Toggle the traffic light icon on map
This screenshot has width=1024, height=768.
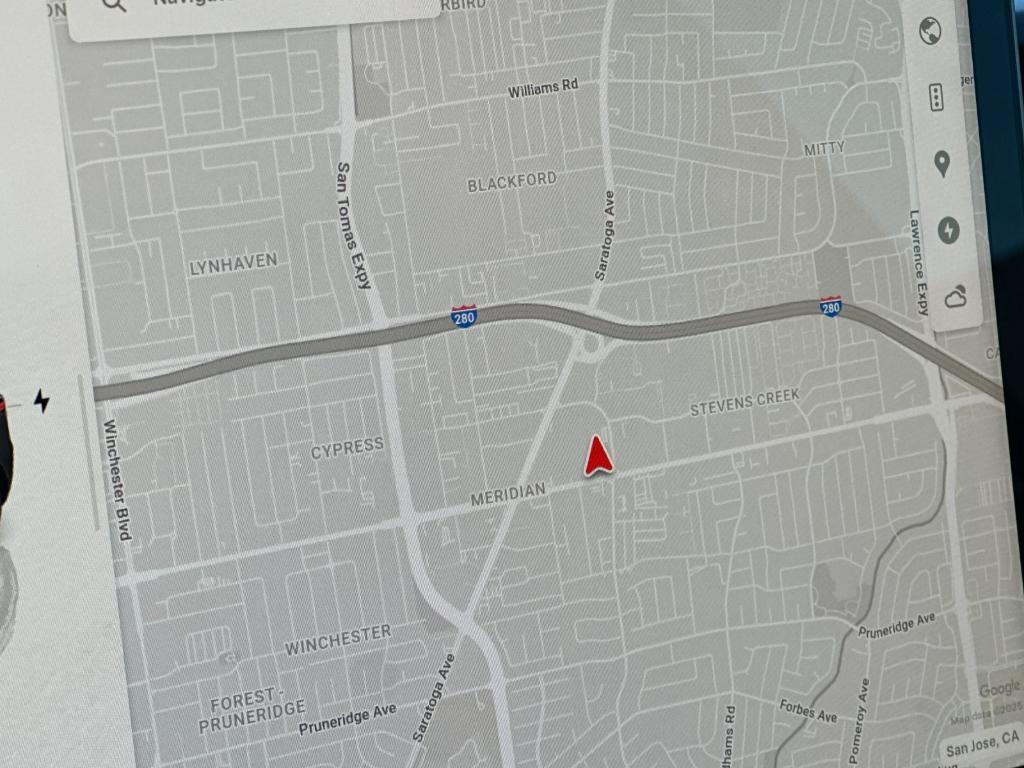pyautogui.click(x=937, y=97)
